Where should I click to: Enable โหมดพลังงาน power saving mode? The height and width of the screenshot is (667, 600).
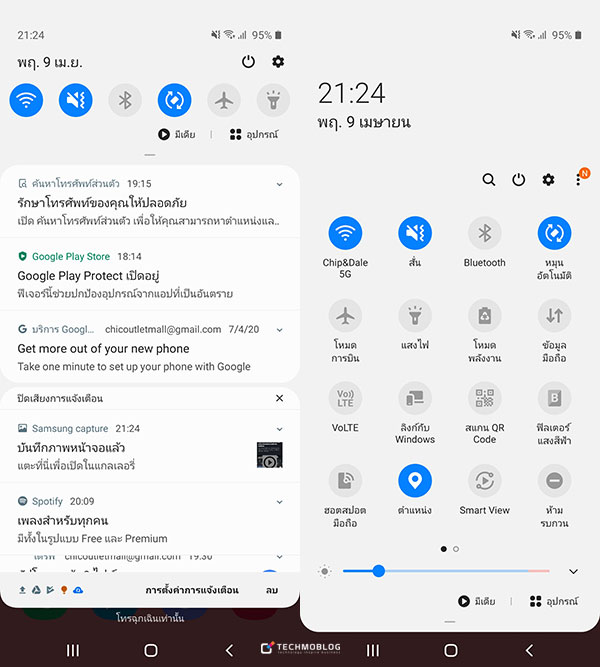pyautogui.click(x=485, y=316)
